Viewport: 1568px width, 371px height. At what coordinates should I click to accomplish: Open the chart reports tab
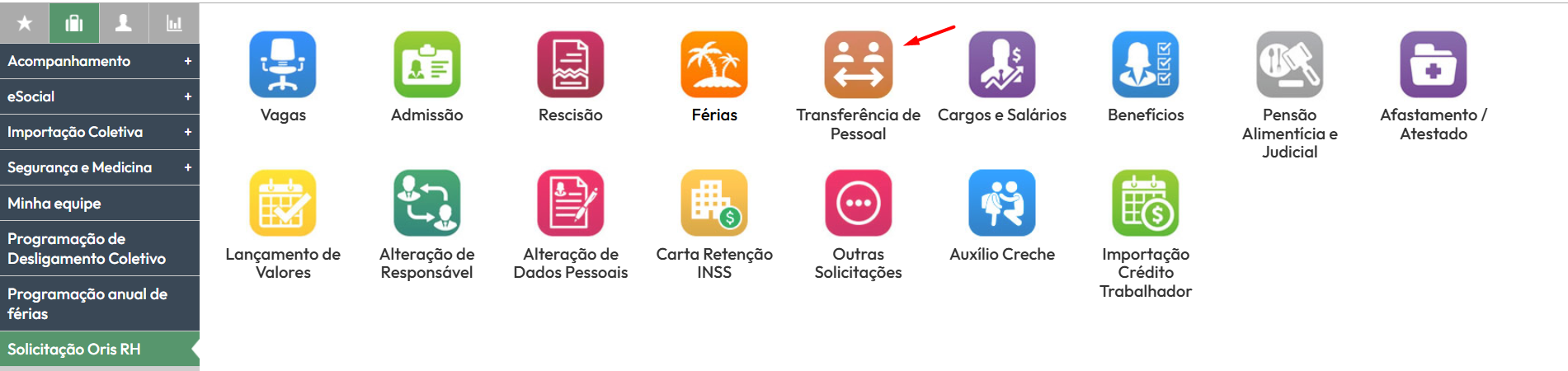[174, 23]
